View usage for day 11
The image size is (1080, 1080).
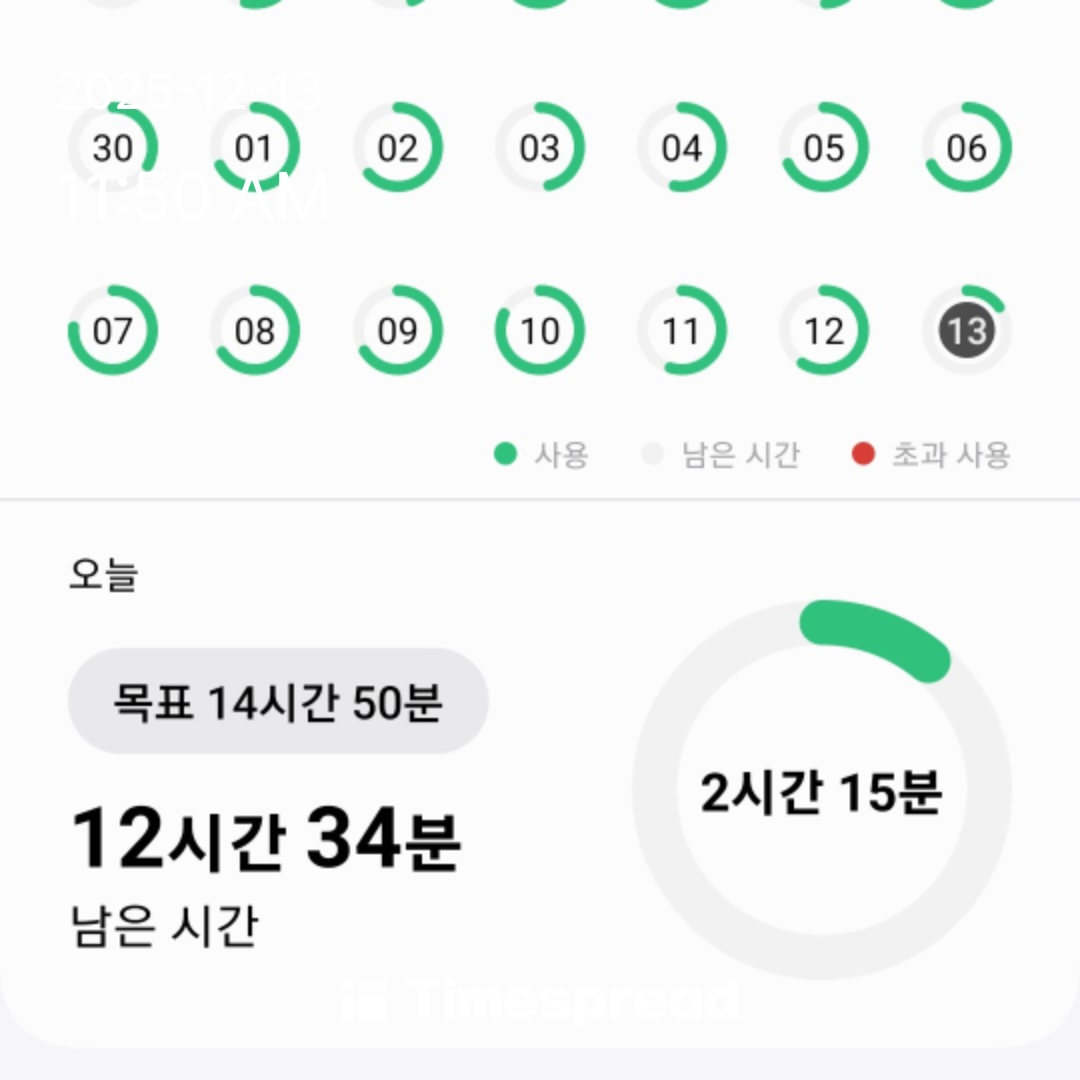point(682,331)
